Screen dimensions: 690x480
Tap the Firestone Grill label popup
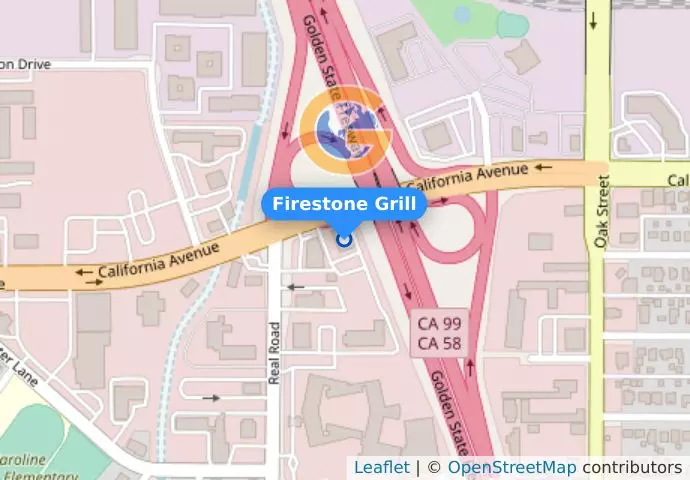pyautogui.click(x=344, y=204)
